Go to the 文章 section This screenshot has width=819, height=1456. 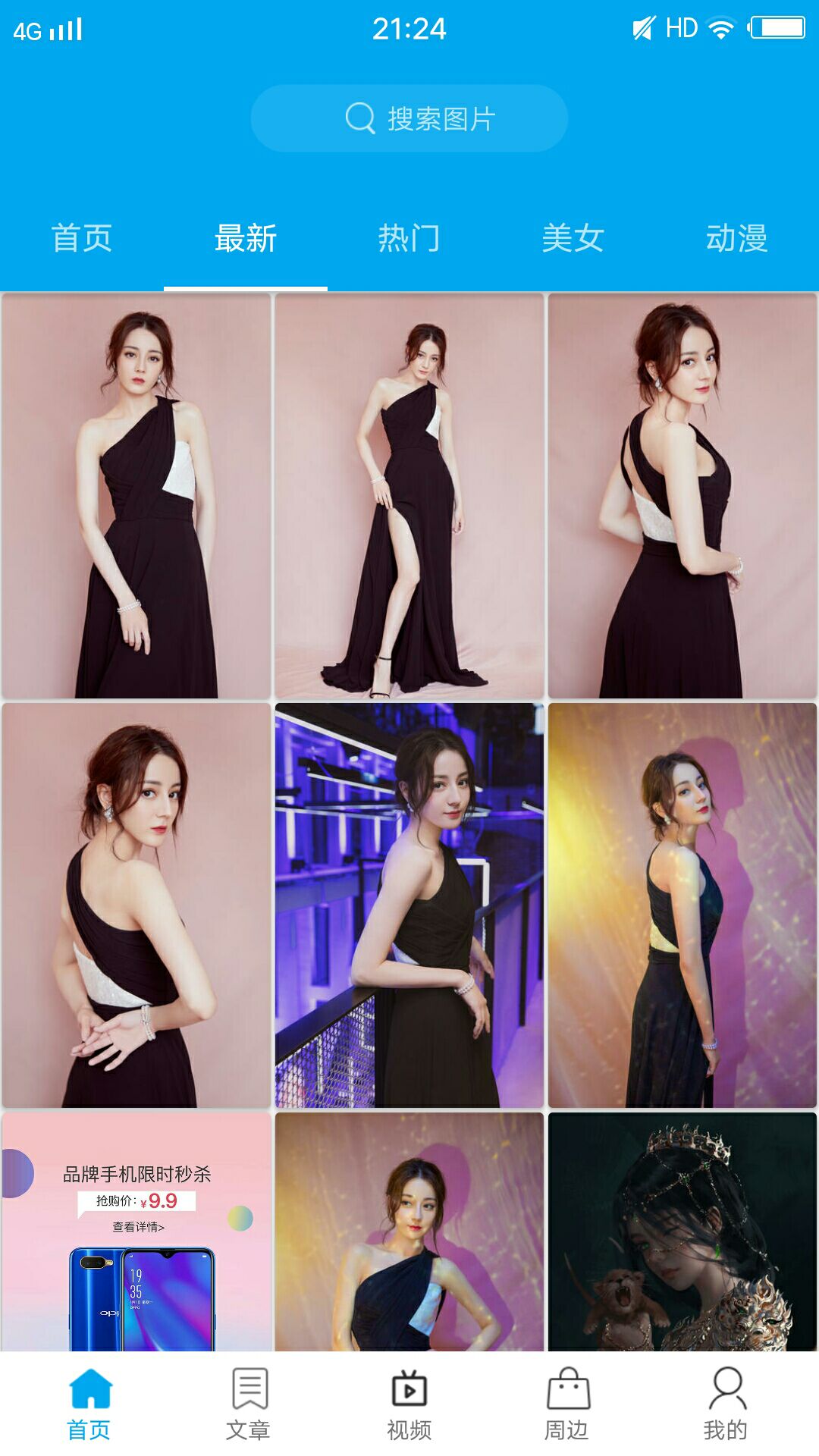click(249, 1404)
